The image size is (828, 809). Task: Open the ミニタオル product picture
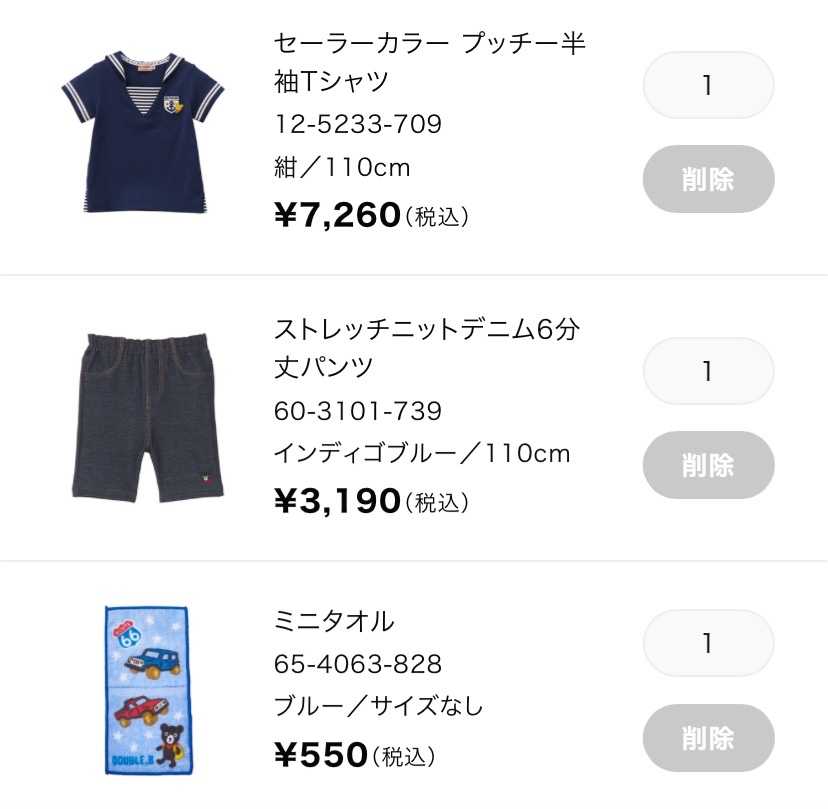[149, 690]
